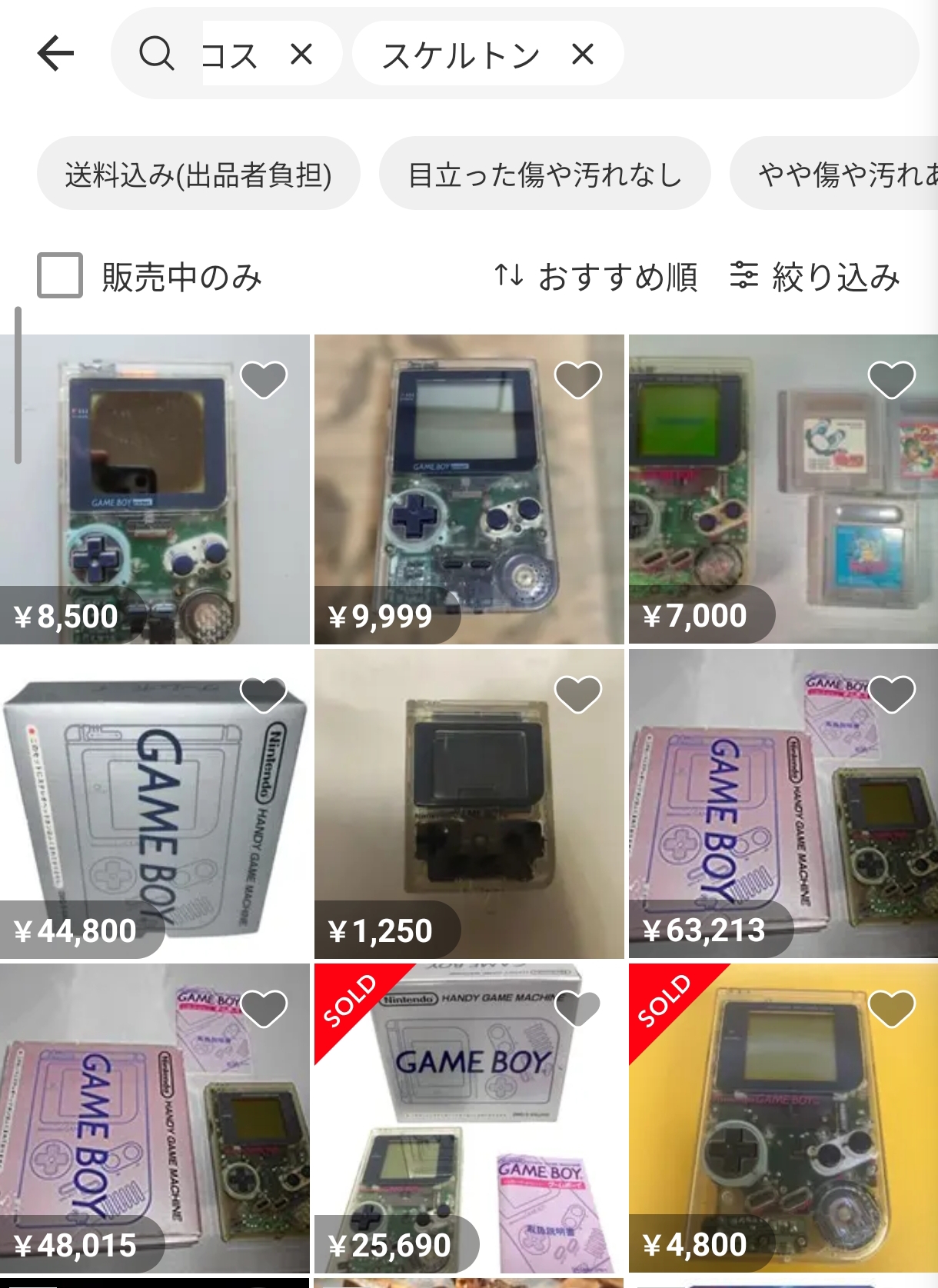
Task: Open the おすすめ順 sort options
Action: (596, 277)
